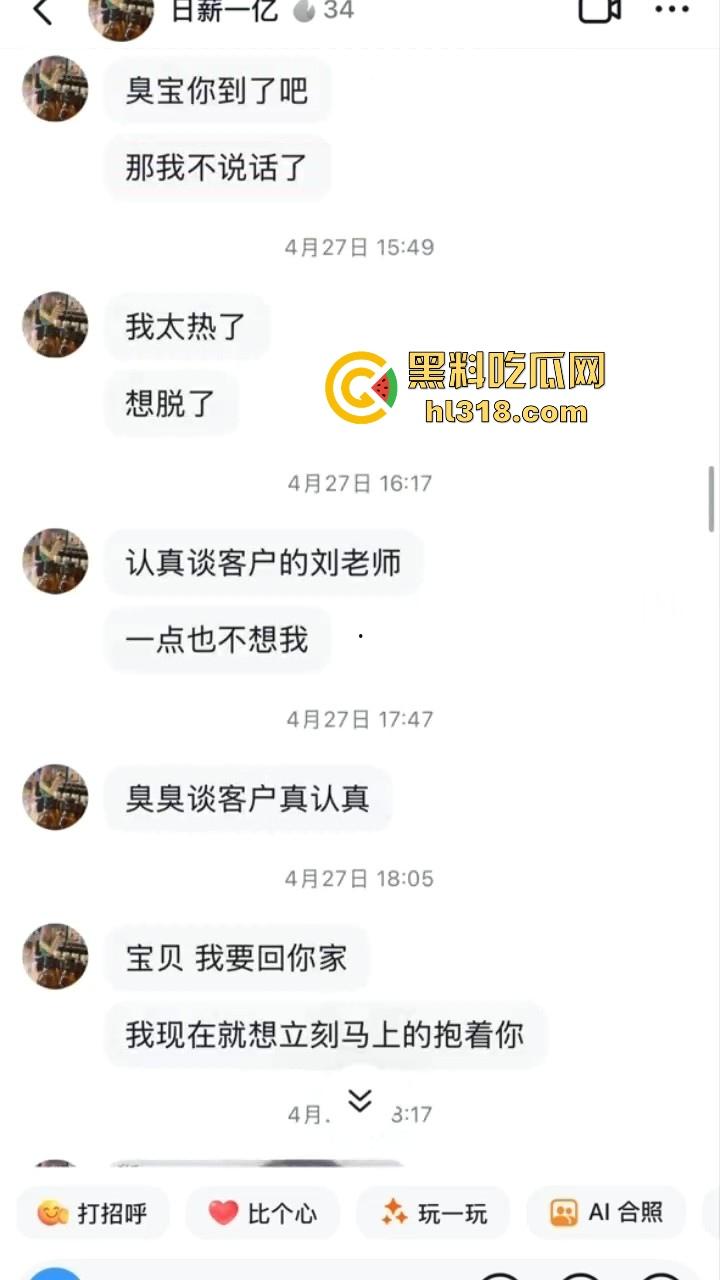Tap the message bubble reading 我太热了

click(187, 326)
